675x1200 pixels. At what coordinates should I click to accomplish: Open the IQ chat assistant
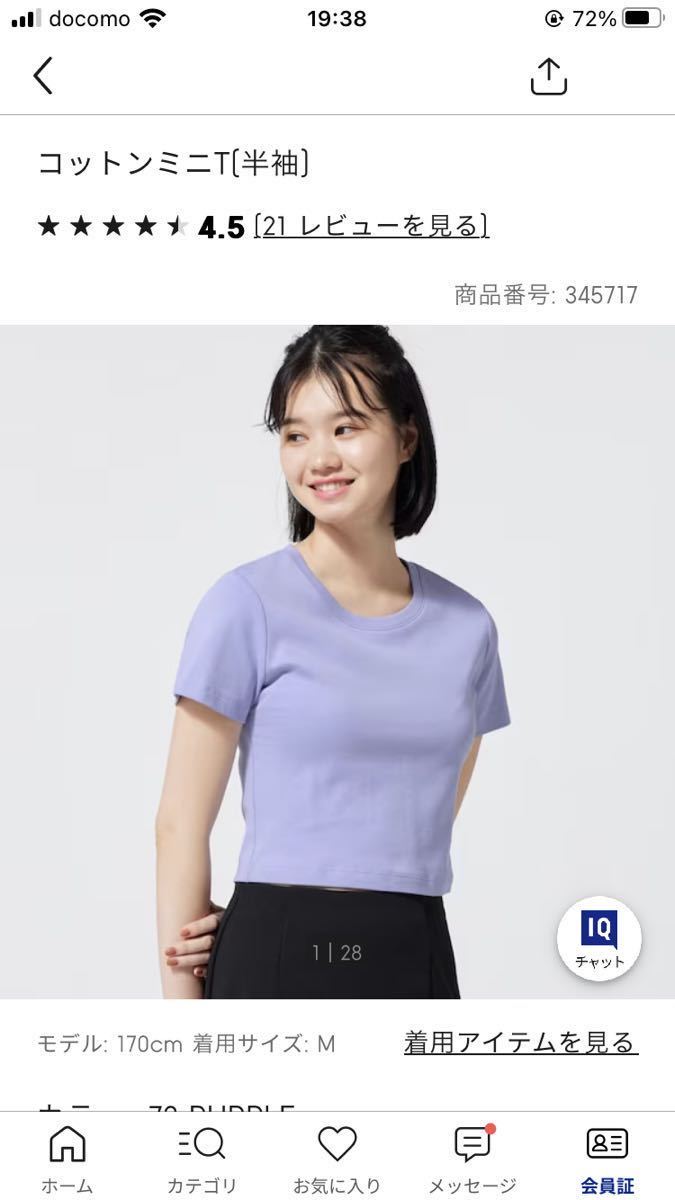coord(599,938)
